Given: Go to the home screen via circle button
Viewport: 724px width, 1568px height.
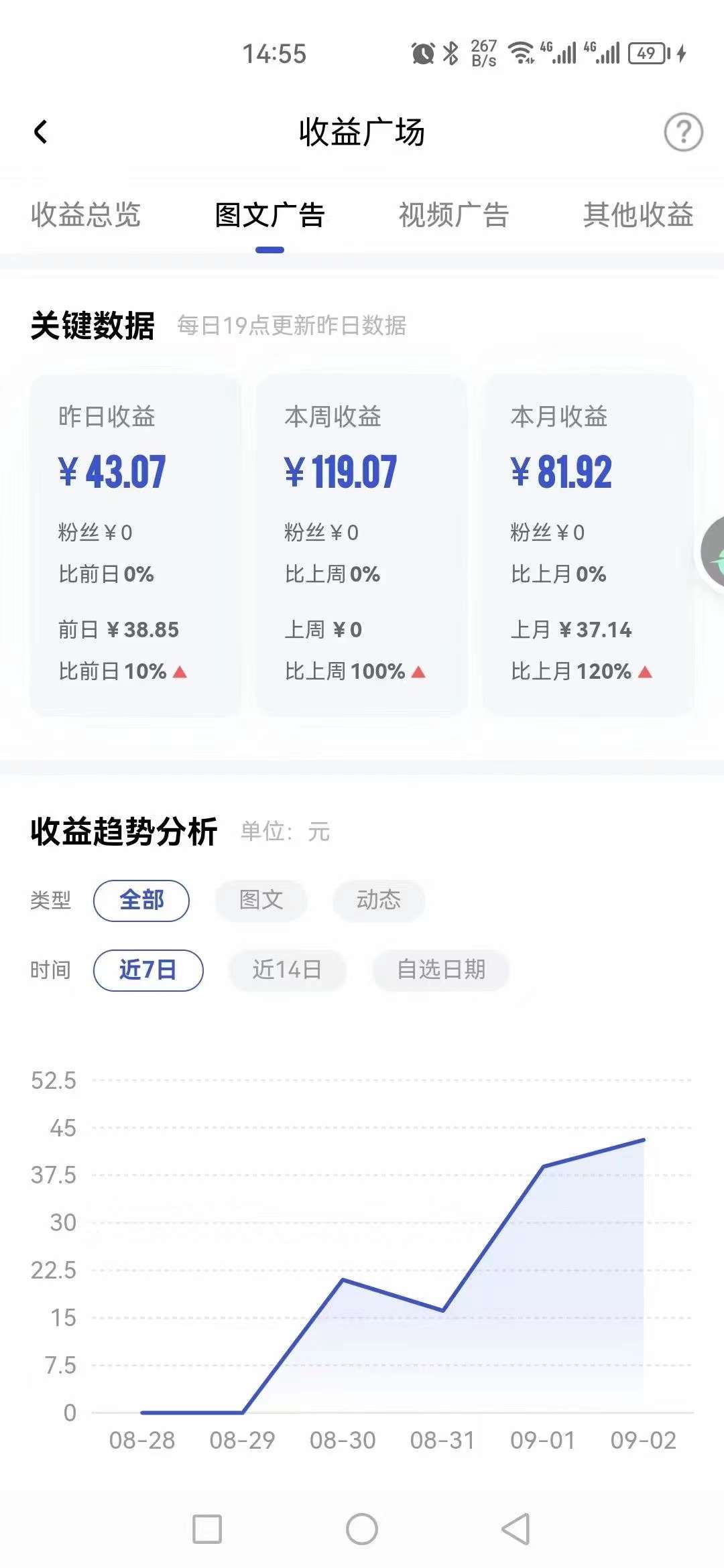Looking at the screenshot, I should tap(362, 1529).
